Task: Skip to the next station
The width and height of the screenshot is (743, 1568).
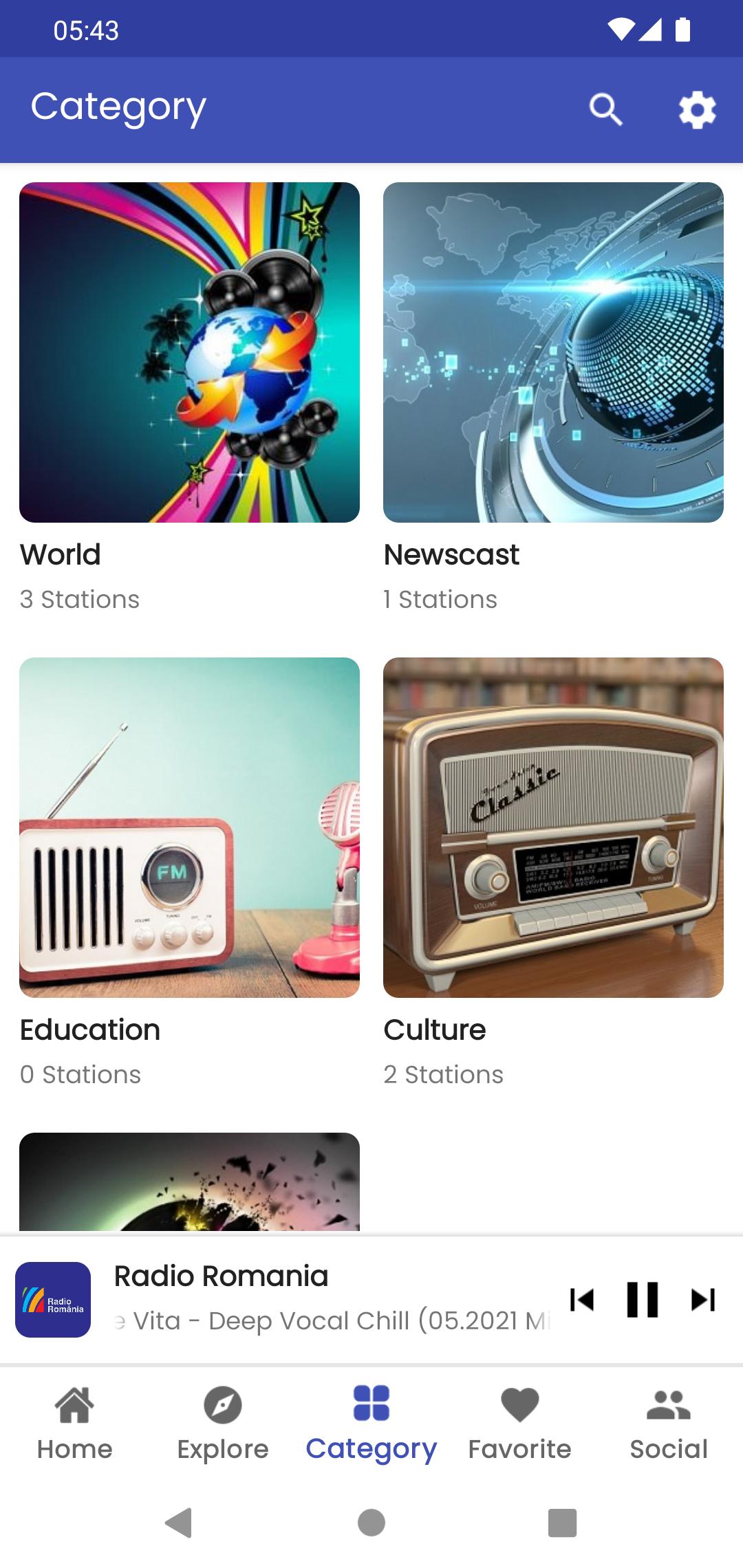Action: (x=700, y=1300)
